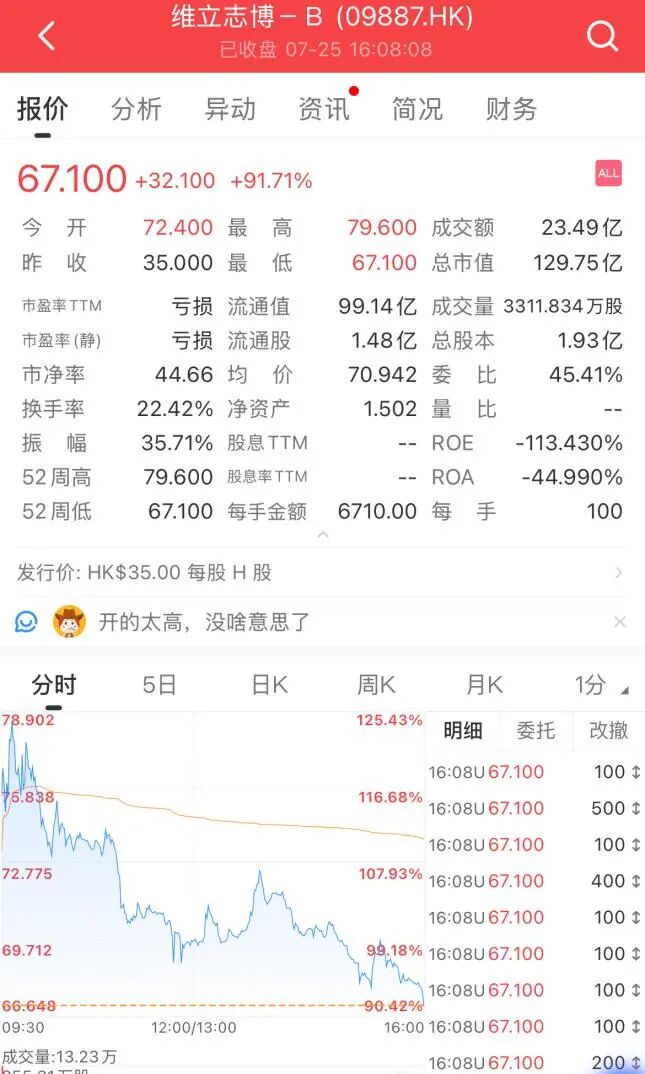645x1074 pixels.
Task: Open the search magnifier icon
Action: click(602, 36)
